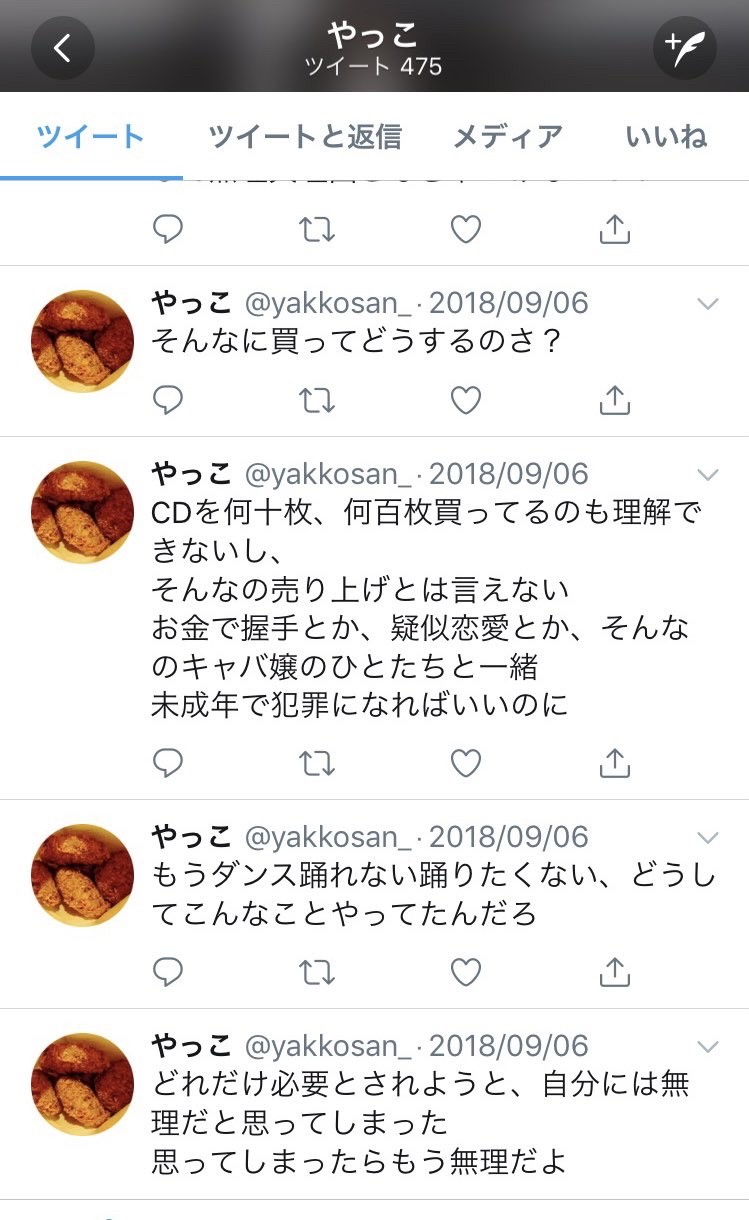749x1220 pixels.
Task: Open options chevron on CDを何十枚 tweet
Action: point(707,474)
